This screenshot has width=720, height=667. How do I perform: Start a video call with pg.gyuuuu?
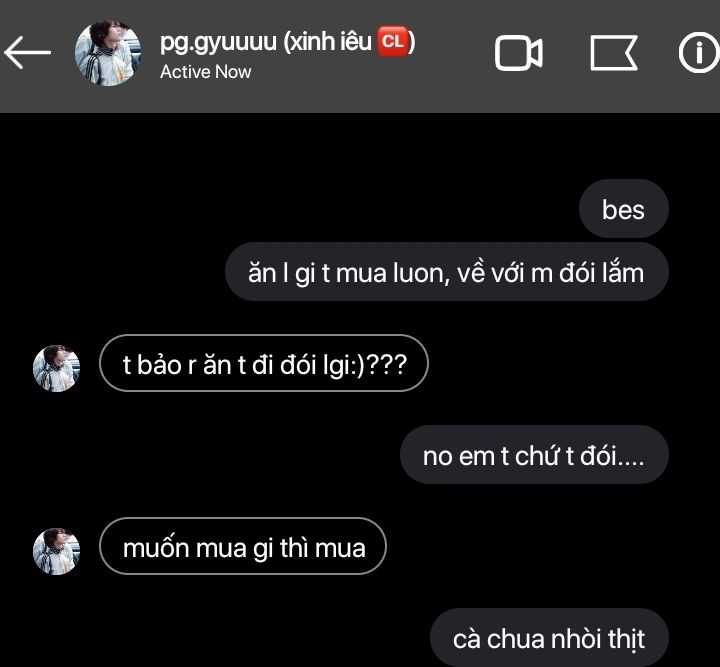518,54
